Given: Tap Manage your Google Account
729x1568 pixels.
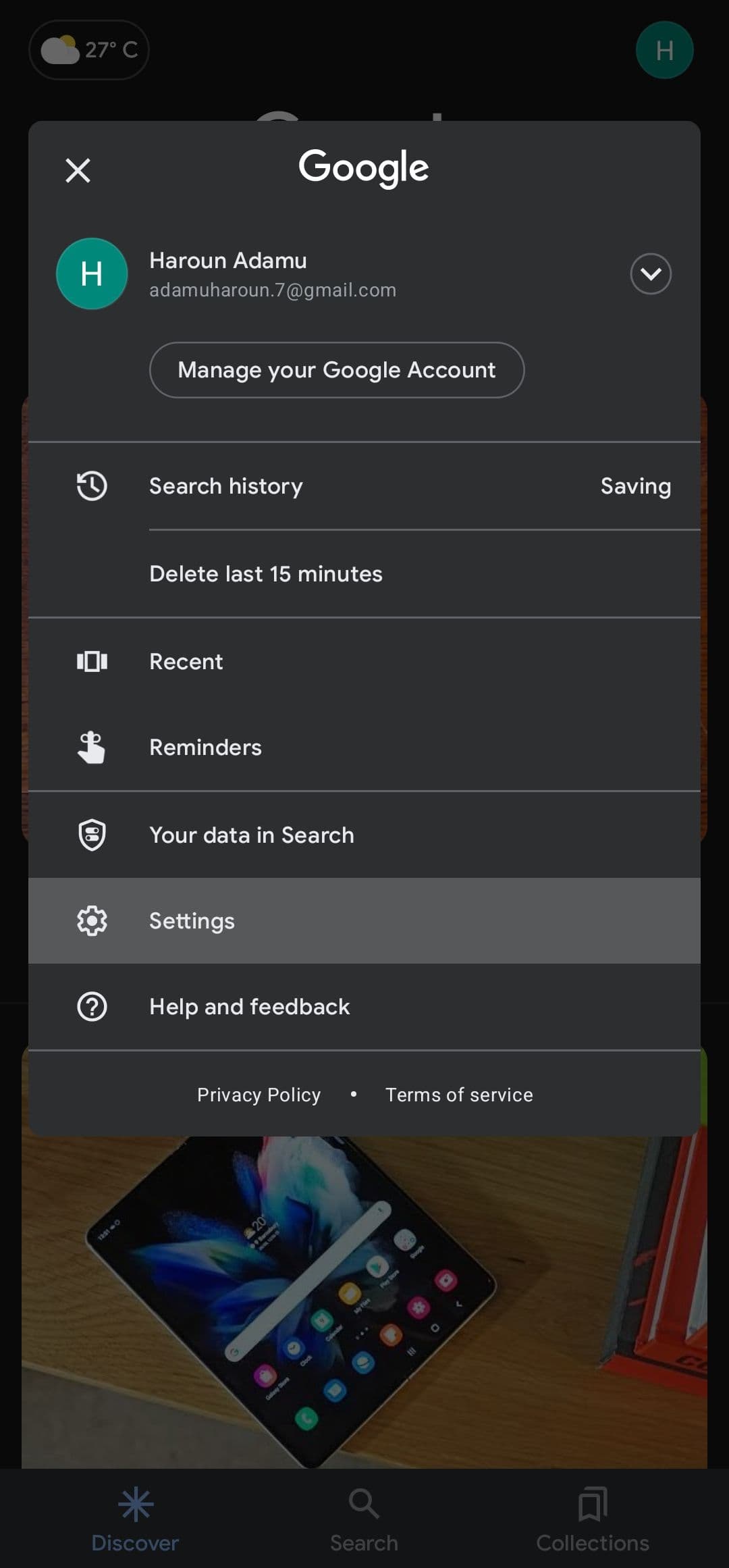Looking at the screenshot, I should click(x=336, y=370).
